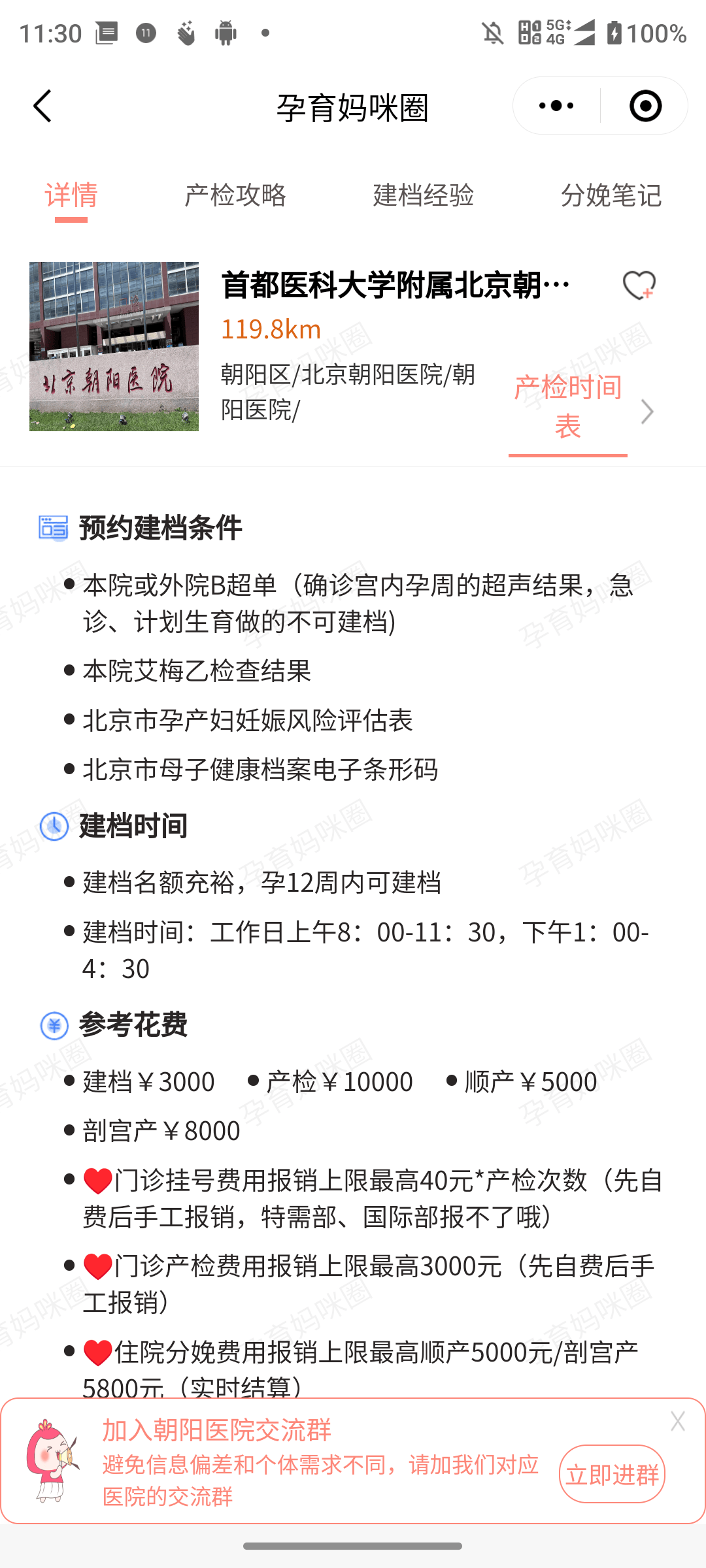The height and width of the screenshot is (1568, 706).
Task: Tap the 预约建档条件 calendar icon
Action: click(x=54, y=528)
